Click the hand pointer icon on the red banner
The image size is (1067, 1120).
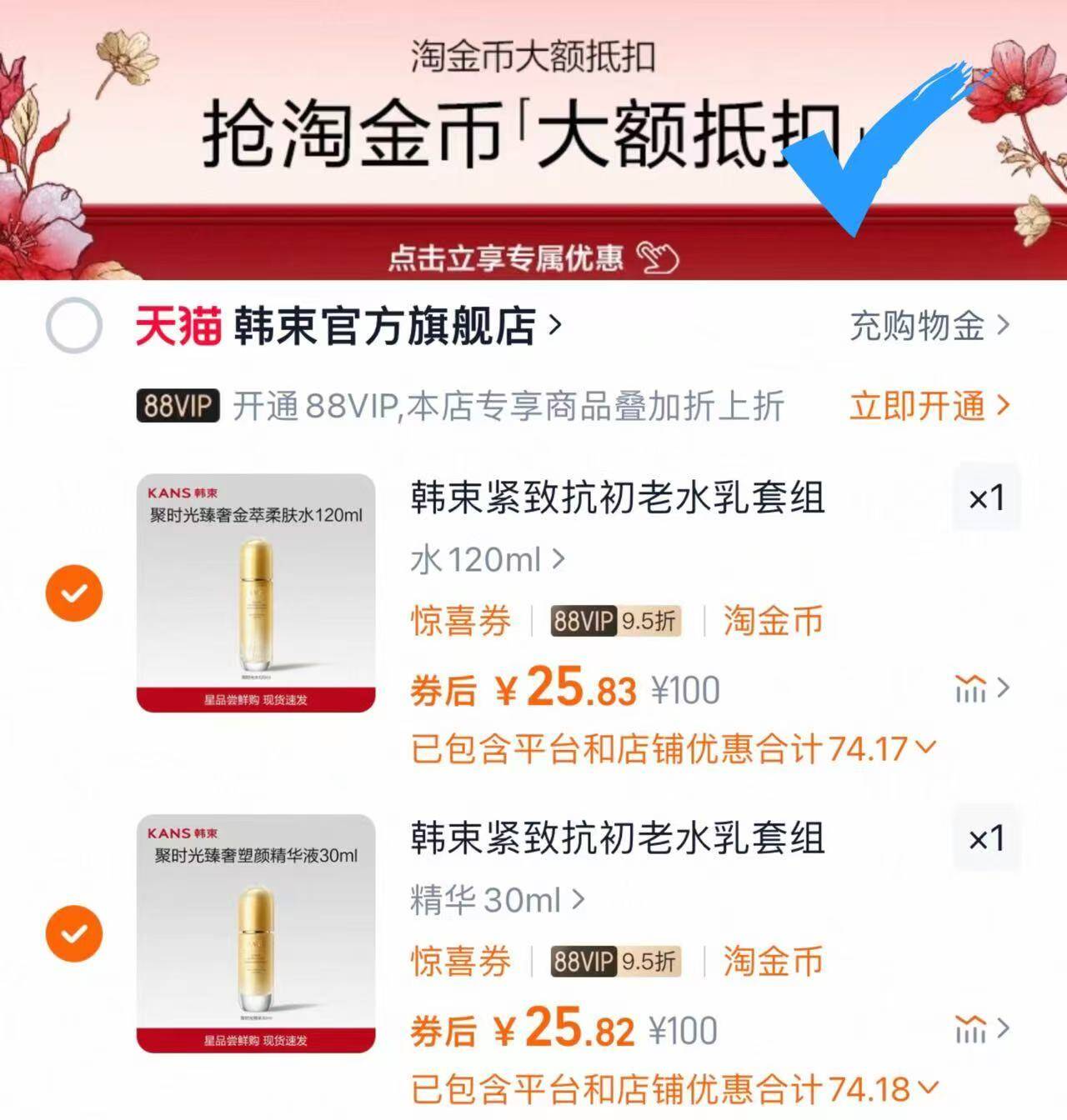(659, 257)
